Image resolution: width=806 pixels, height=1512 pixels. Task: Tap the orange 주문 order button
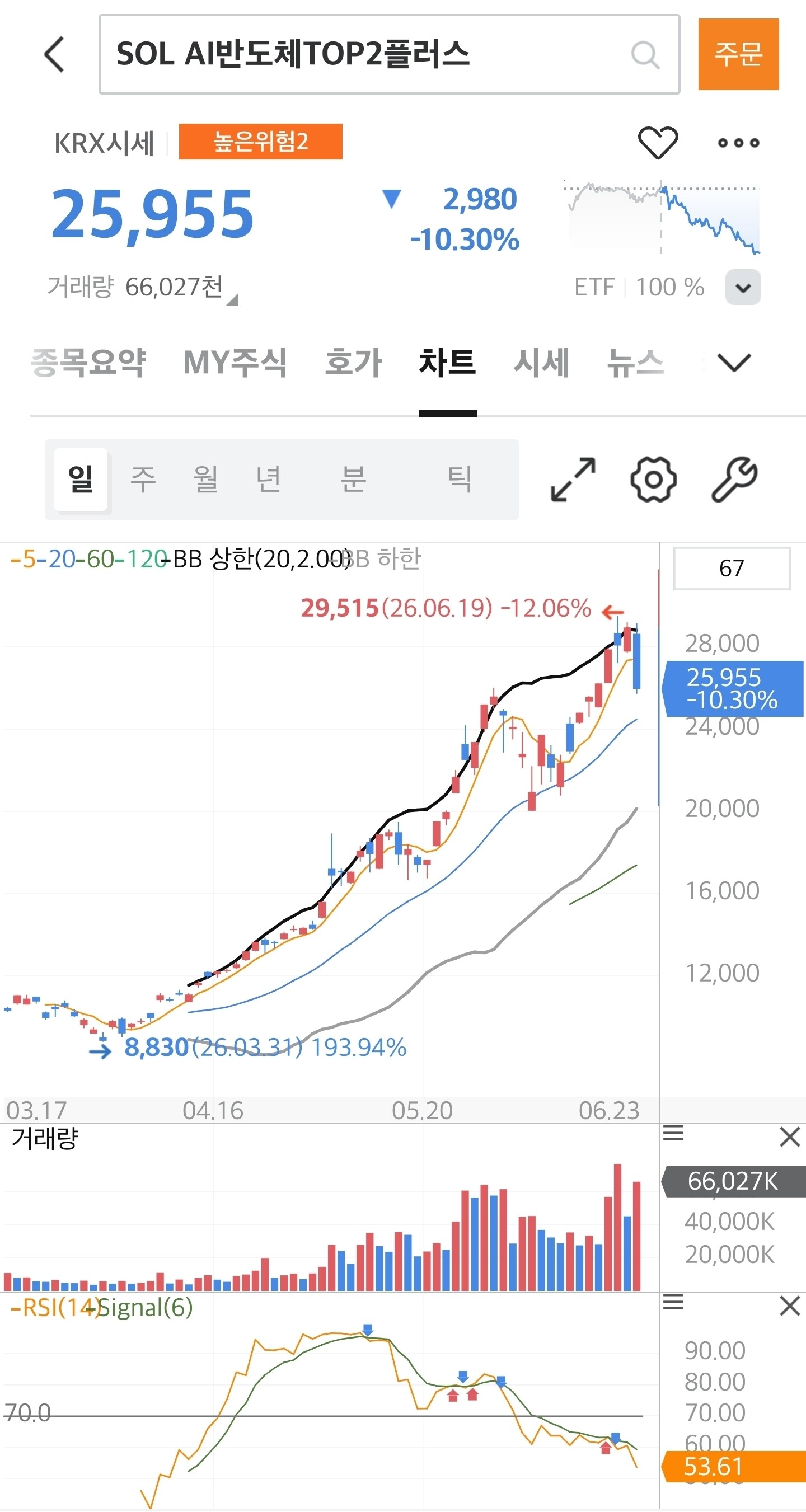[738, 54]
